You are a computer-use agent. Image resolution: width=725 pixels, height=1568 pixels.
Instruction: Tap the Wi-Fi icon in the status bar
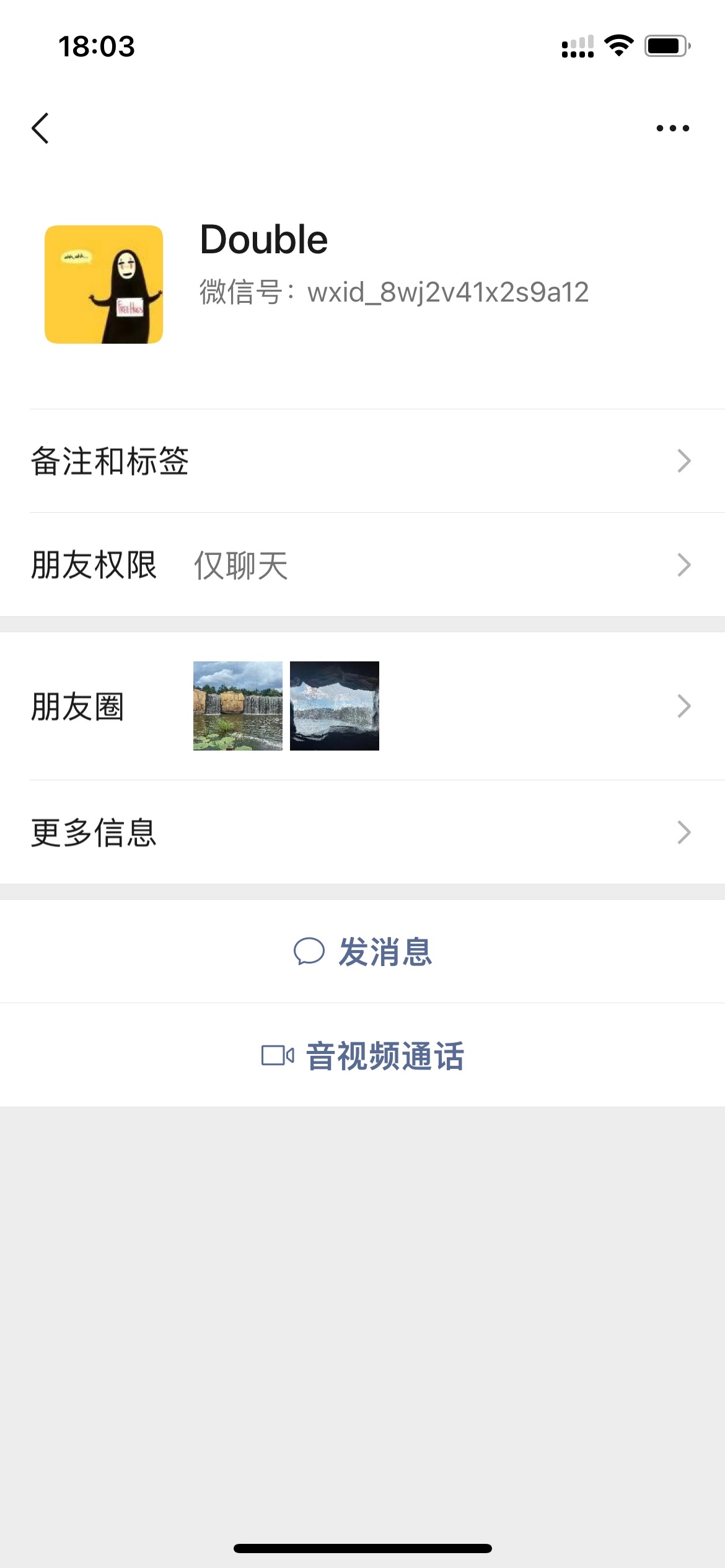point(618,45)
